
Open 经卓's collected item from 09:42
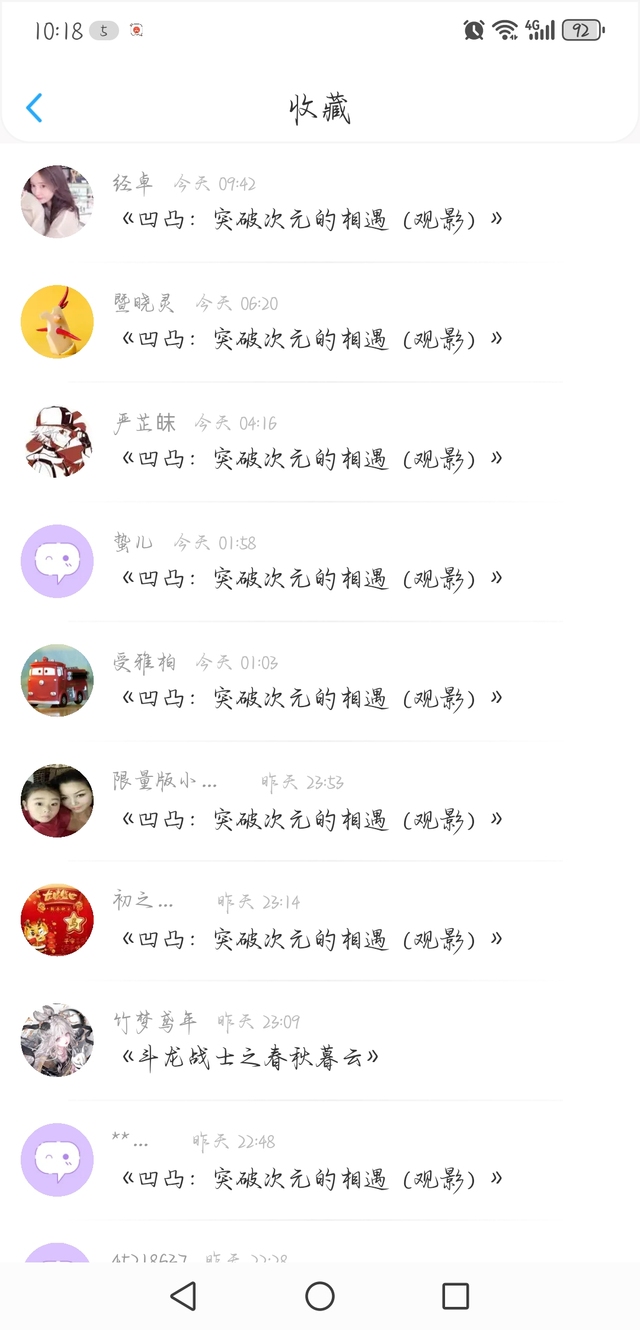pos(310,220)
